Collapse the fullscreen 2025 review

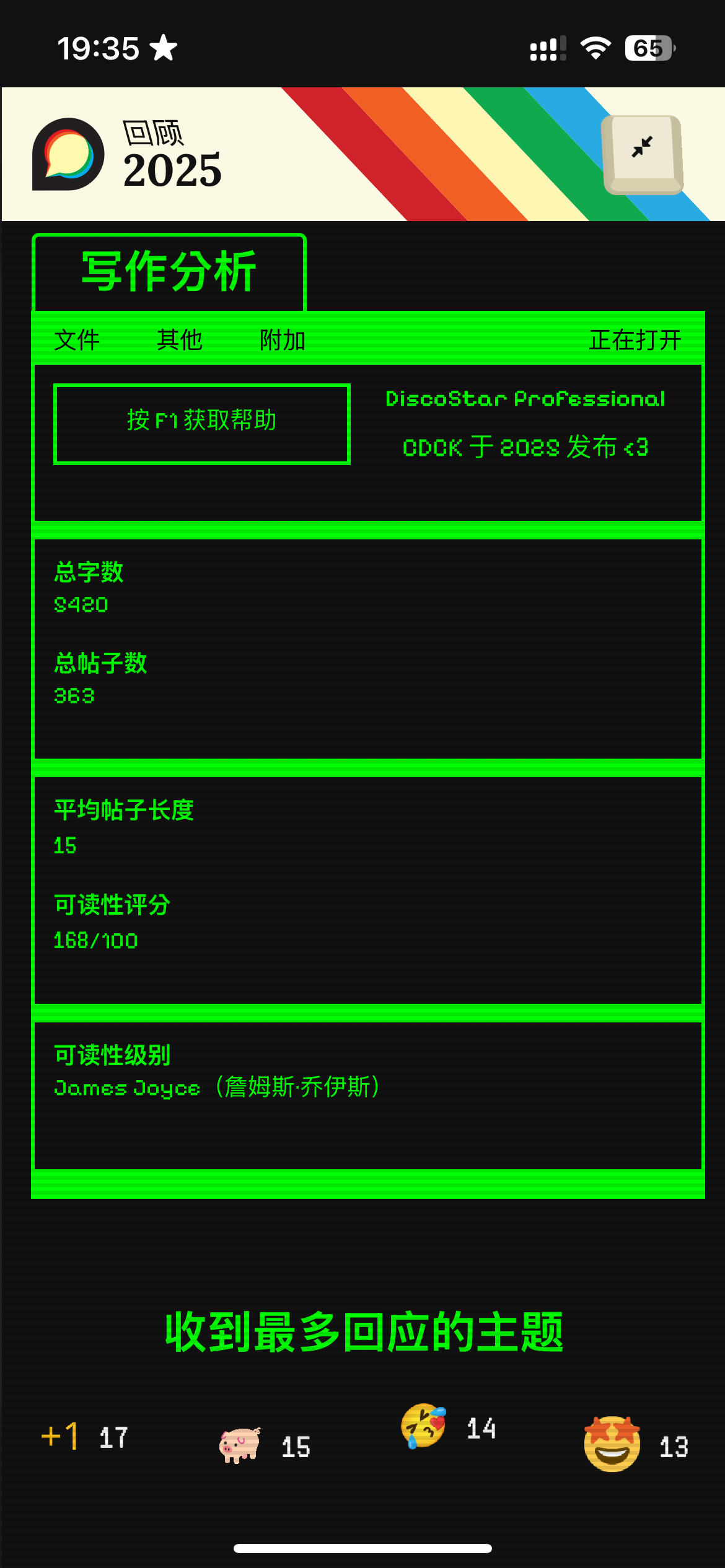tap(643, 151)
